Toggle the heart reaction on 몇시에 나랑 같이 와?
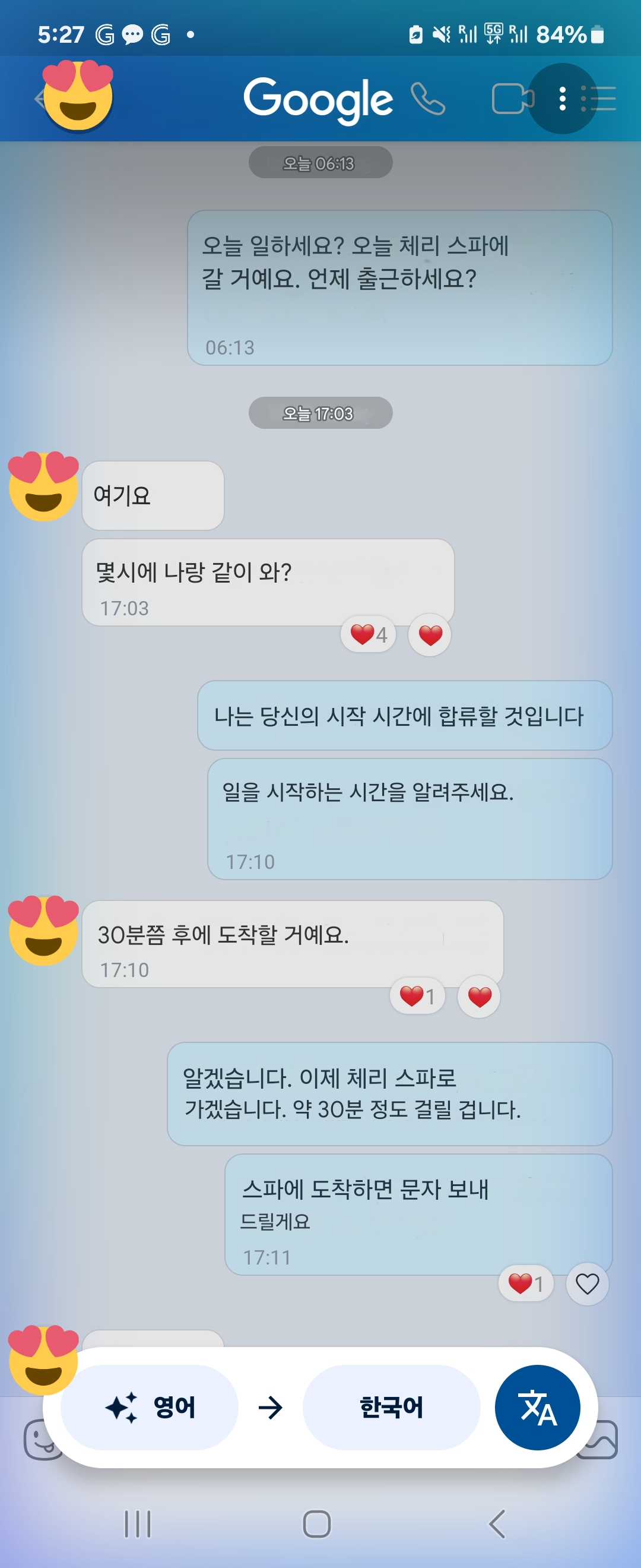This screenshot has width=641, height=1568. tap(430, 635)
